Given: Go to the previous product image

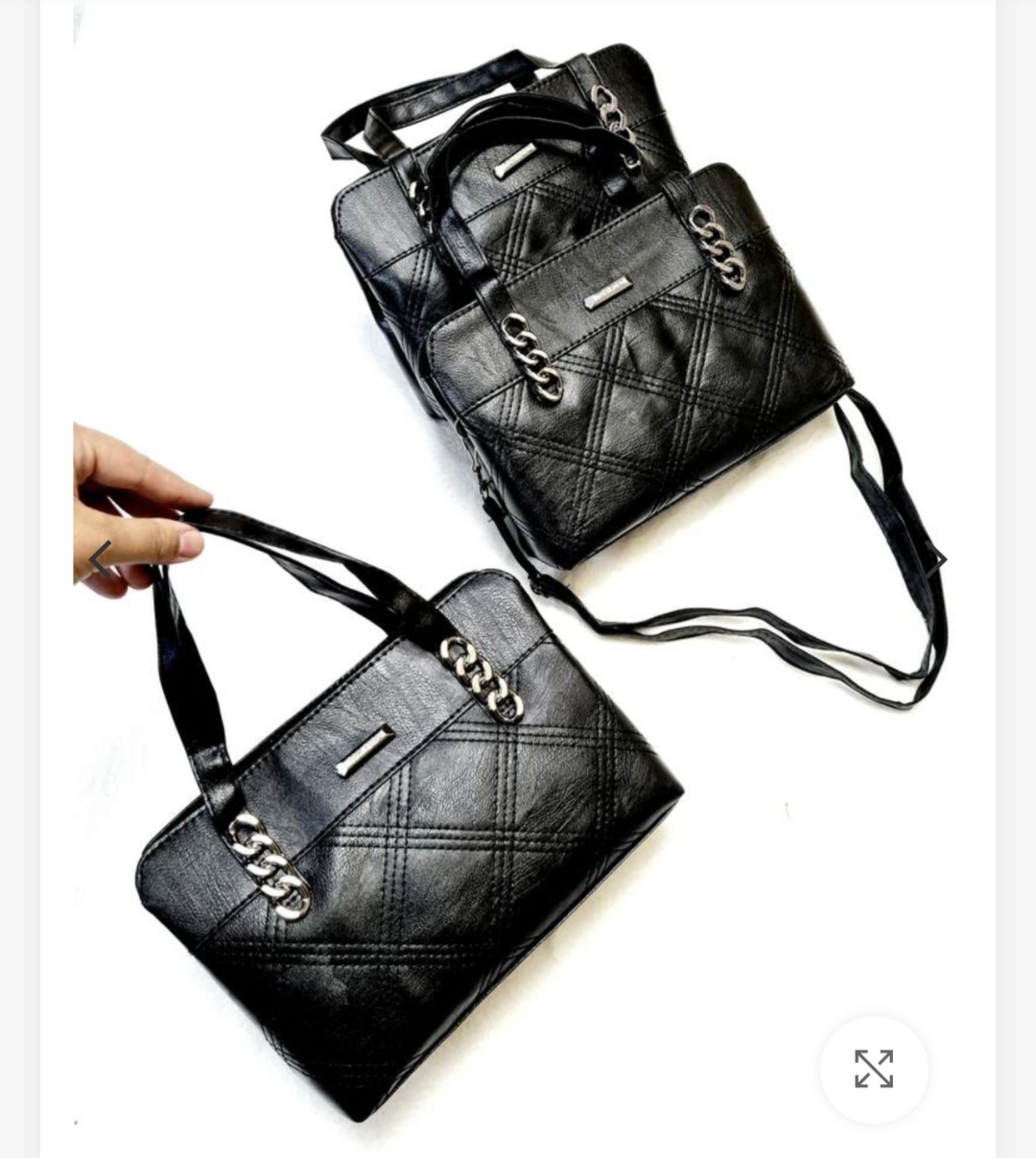Looking at the screenshot, I should click(x=100, y=559).
